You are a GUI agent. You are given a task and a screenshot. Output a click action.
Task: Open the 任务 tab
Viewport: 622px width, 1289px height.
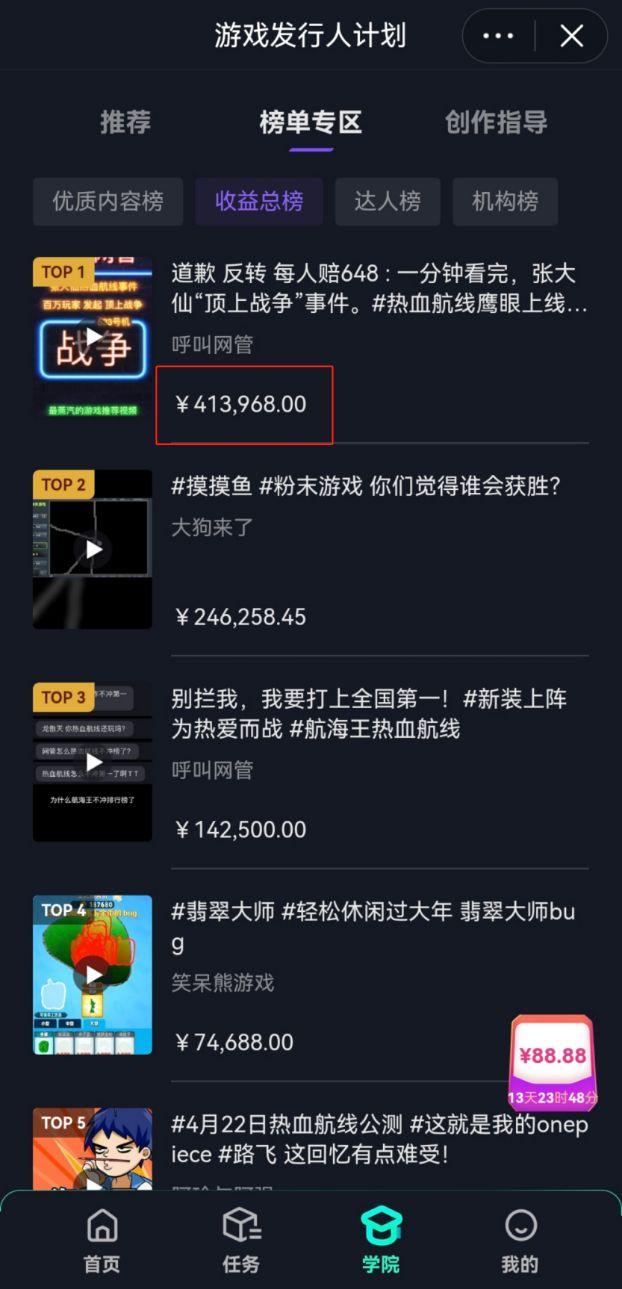pyautogui.click(x=241, y=1240)
